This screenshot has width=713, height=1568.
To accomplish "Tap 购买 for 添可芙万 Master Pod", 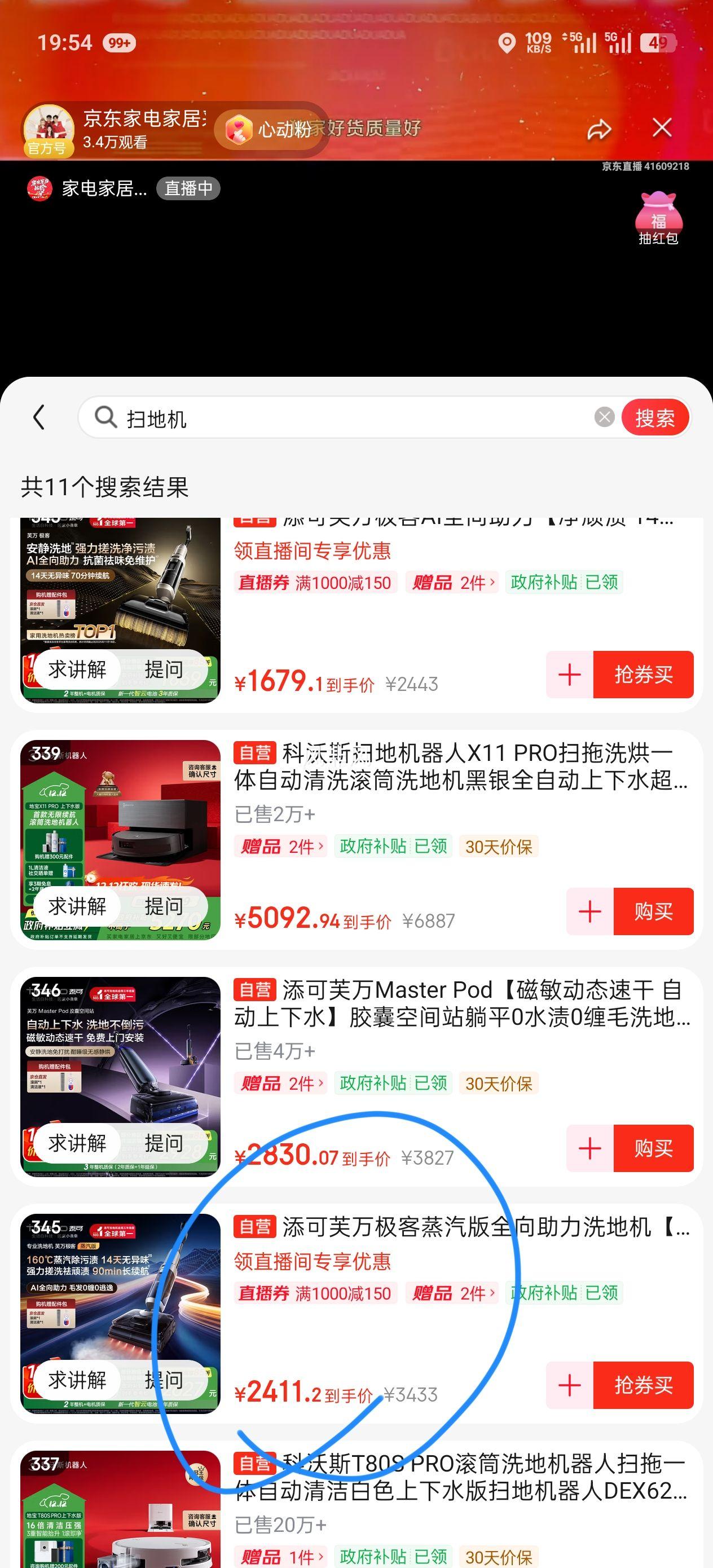I will pyautogui.click(x=653, y=1148).
